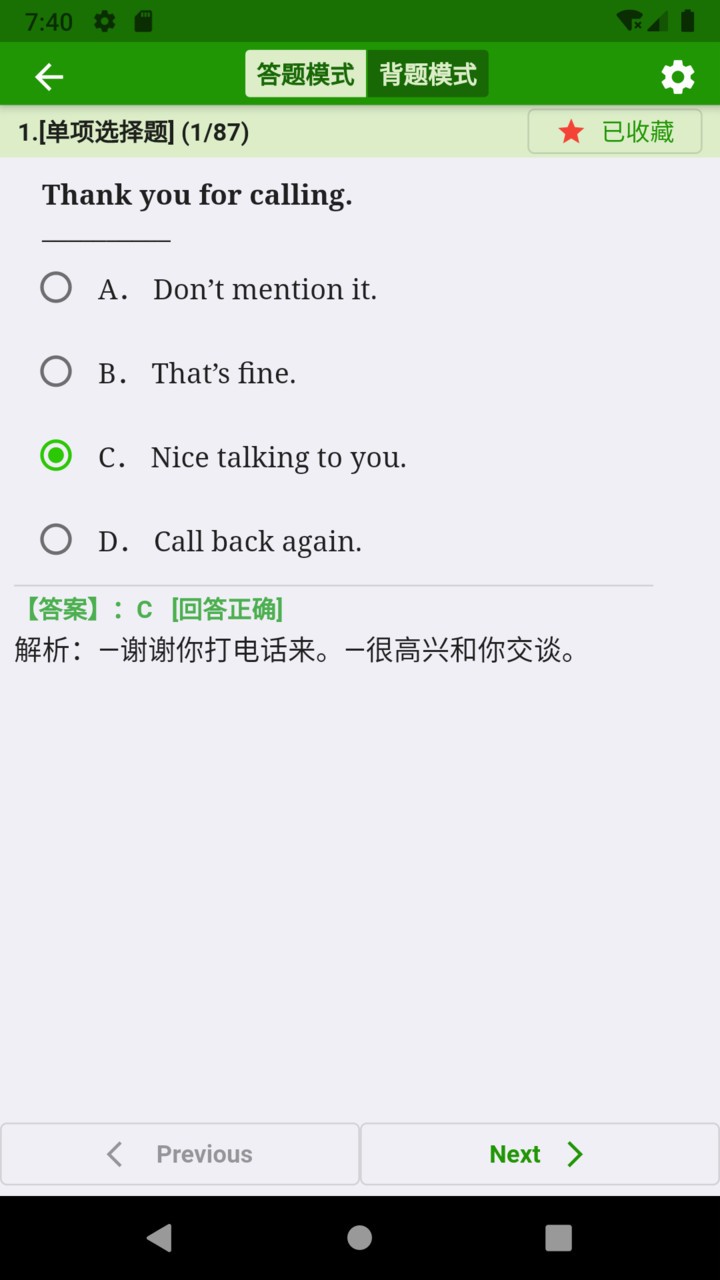Tap the Android recent apps square button

click(558, 1237)
